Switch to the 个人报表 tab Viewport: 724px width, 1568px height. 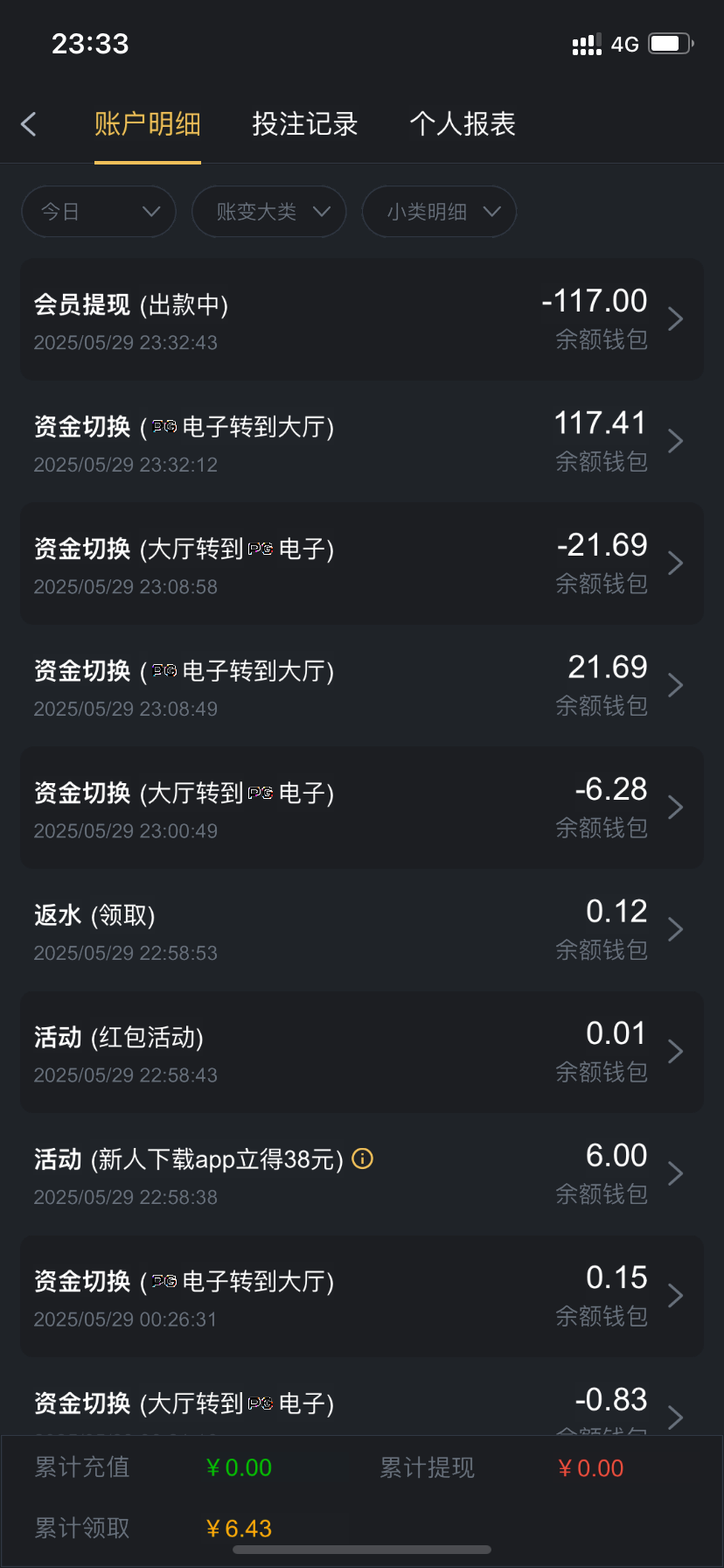tap(463, 124)
